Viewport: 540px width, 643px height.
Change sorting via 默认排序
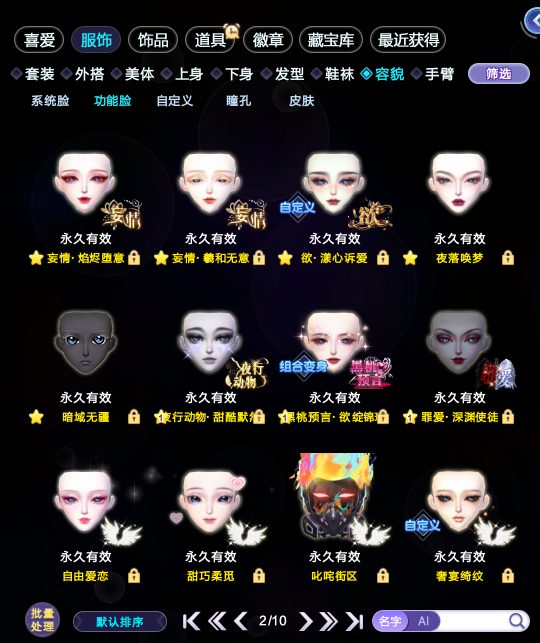tap(120, 622)
